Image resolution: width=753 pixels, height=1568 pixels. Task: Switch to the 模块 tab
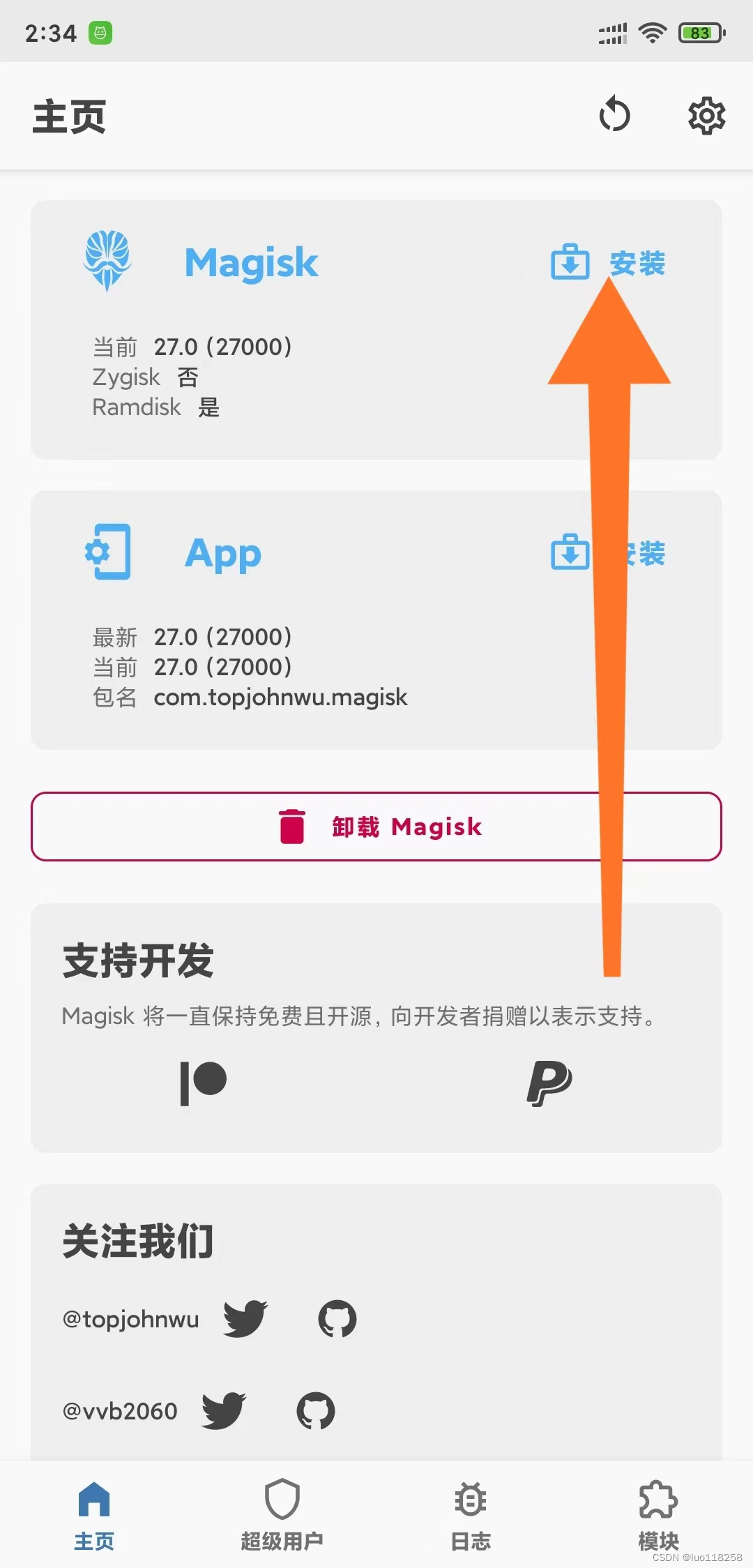[x=659, y=1514]
